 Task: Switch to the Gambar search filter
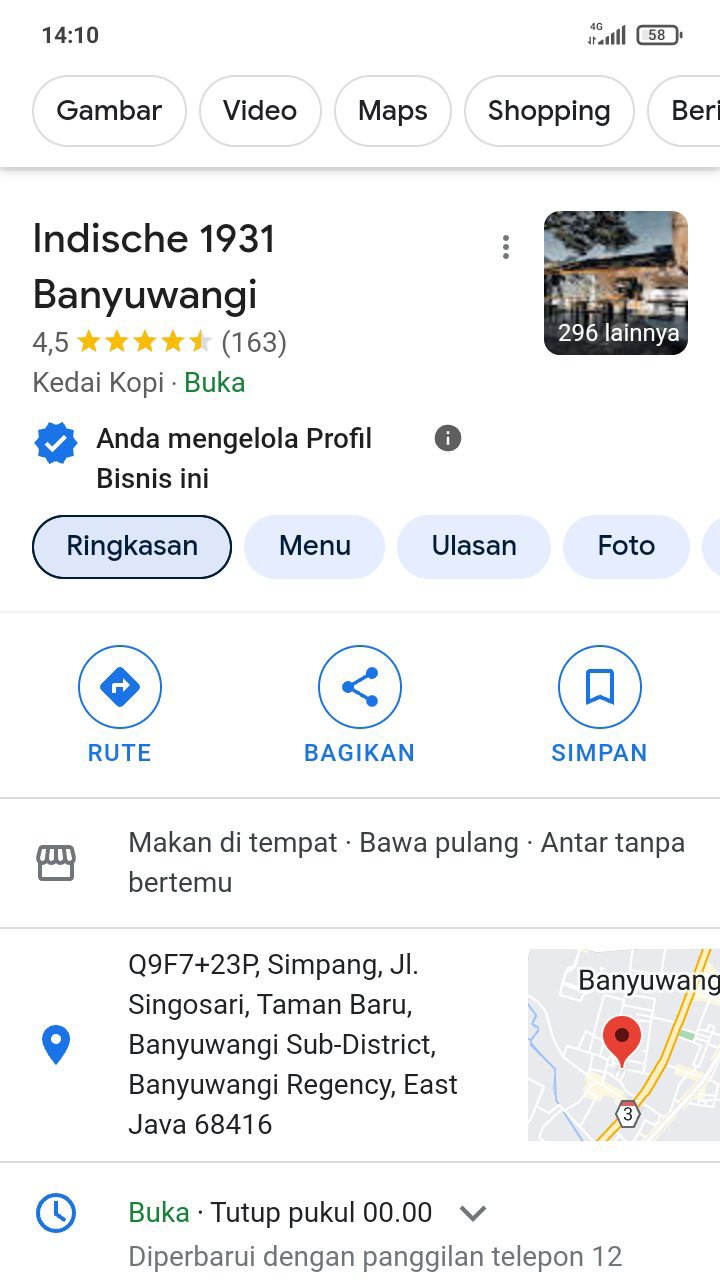pyautogui.click(x=110, y=111)
